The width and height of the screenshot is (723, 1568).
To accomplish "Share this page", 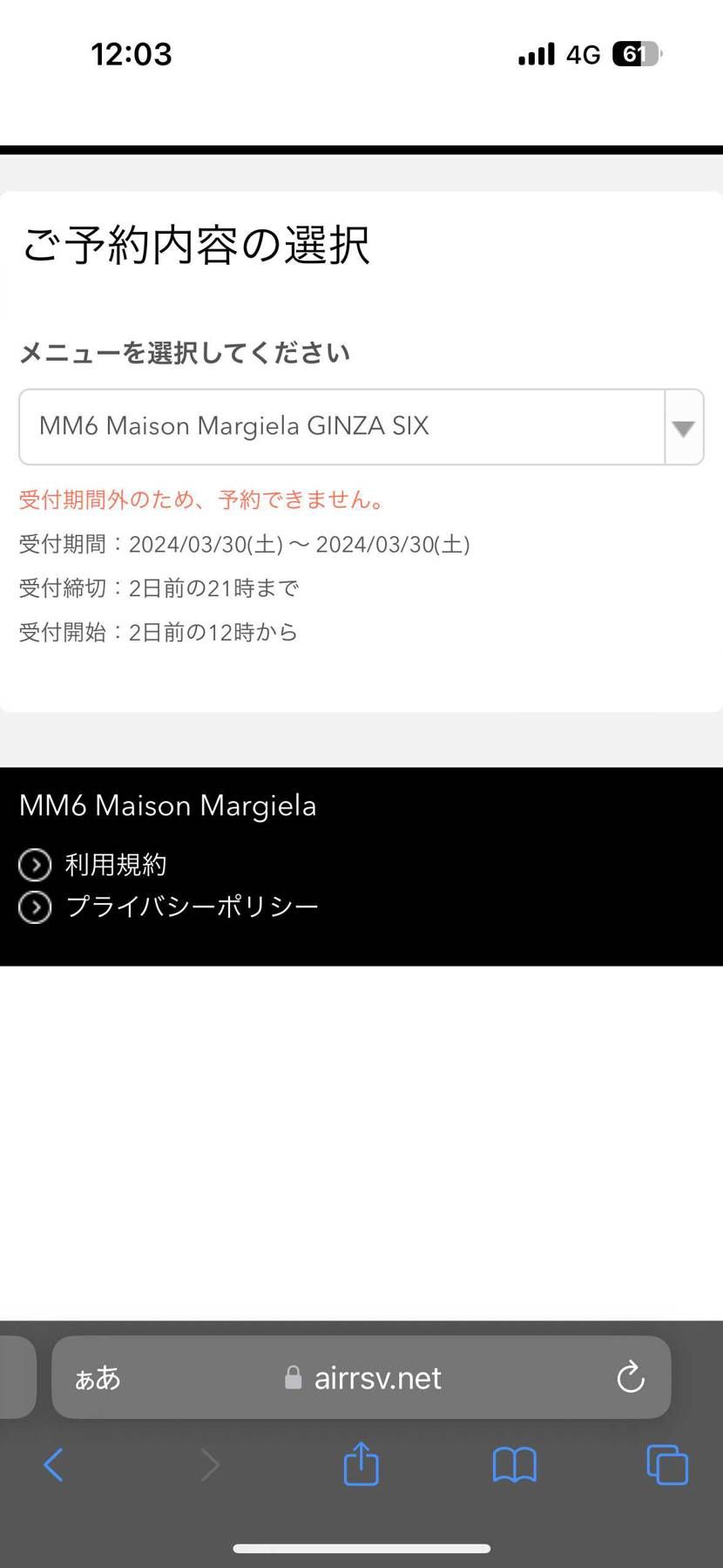I will click(361, 1464).
